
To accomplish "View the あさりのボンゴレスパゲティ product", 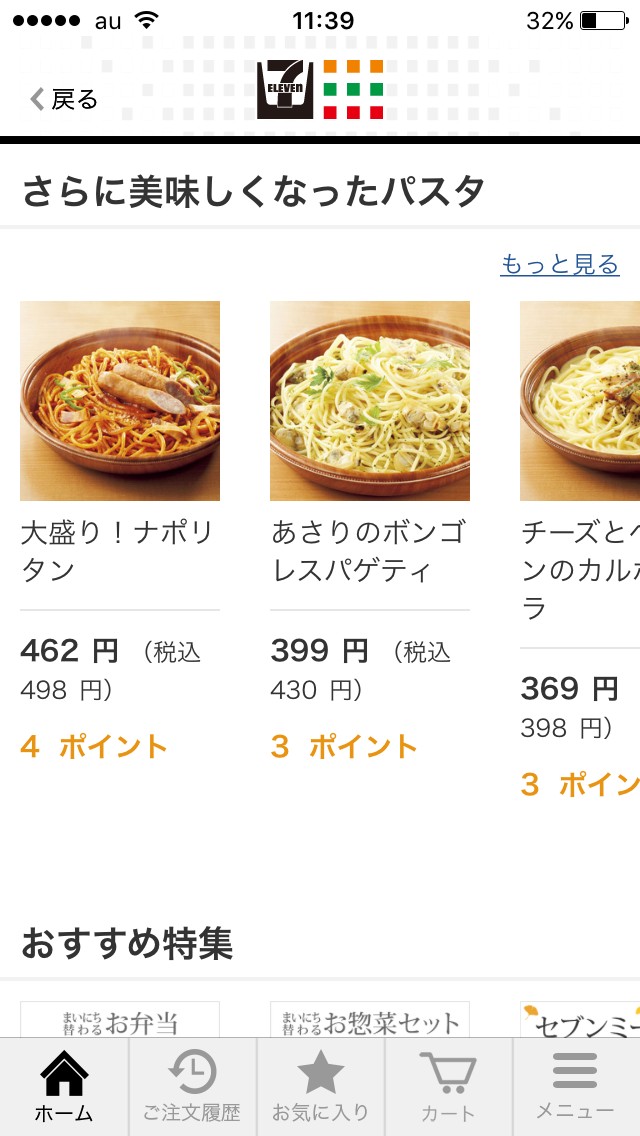I will [x=370, y=401].
